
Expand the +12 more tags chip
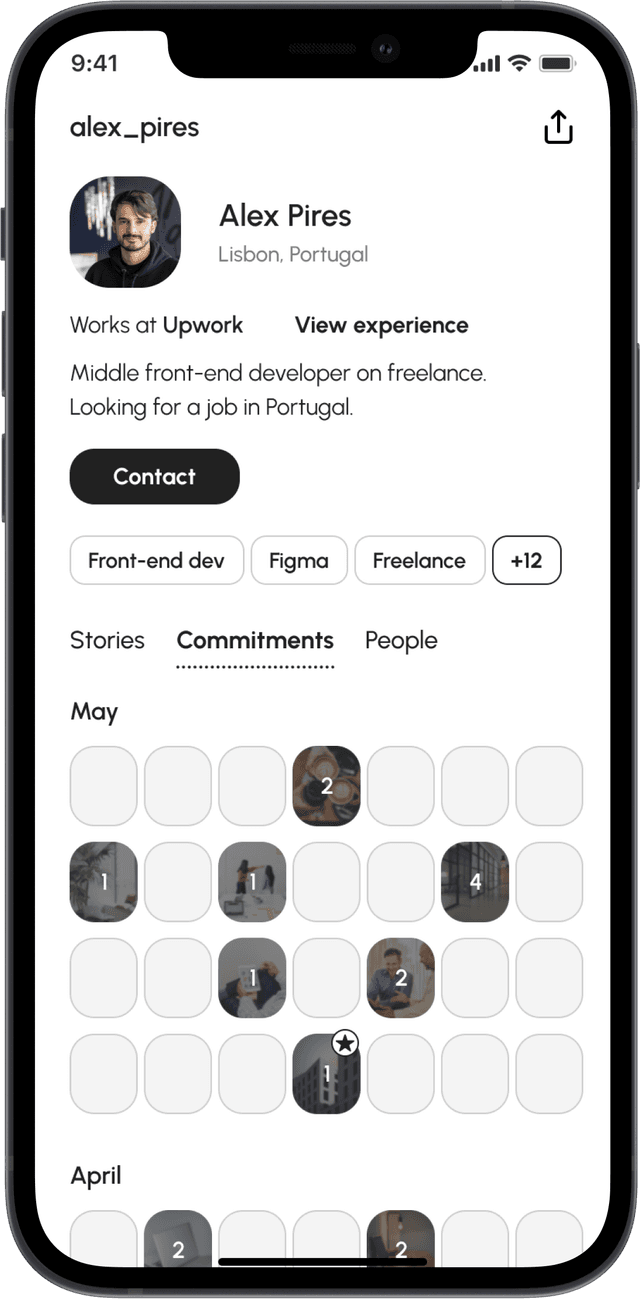click(x=526, y=560)
